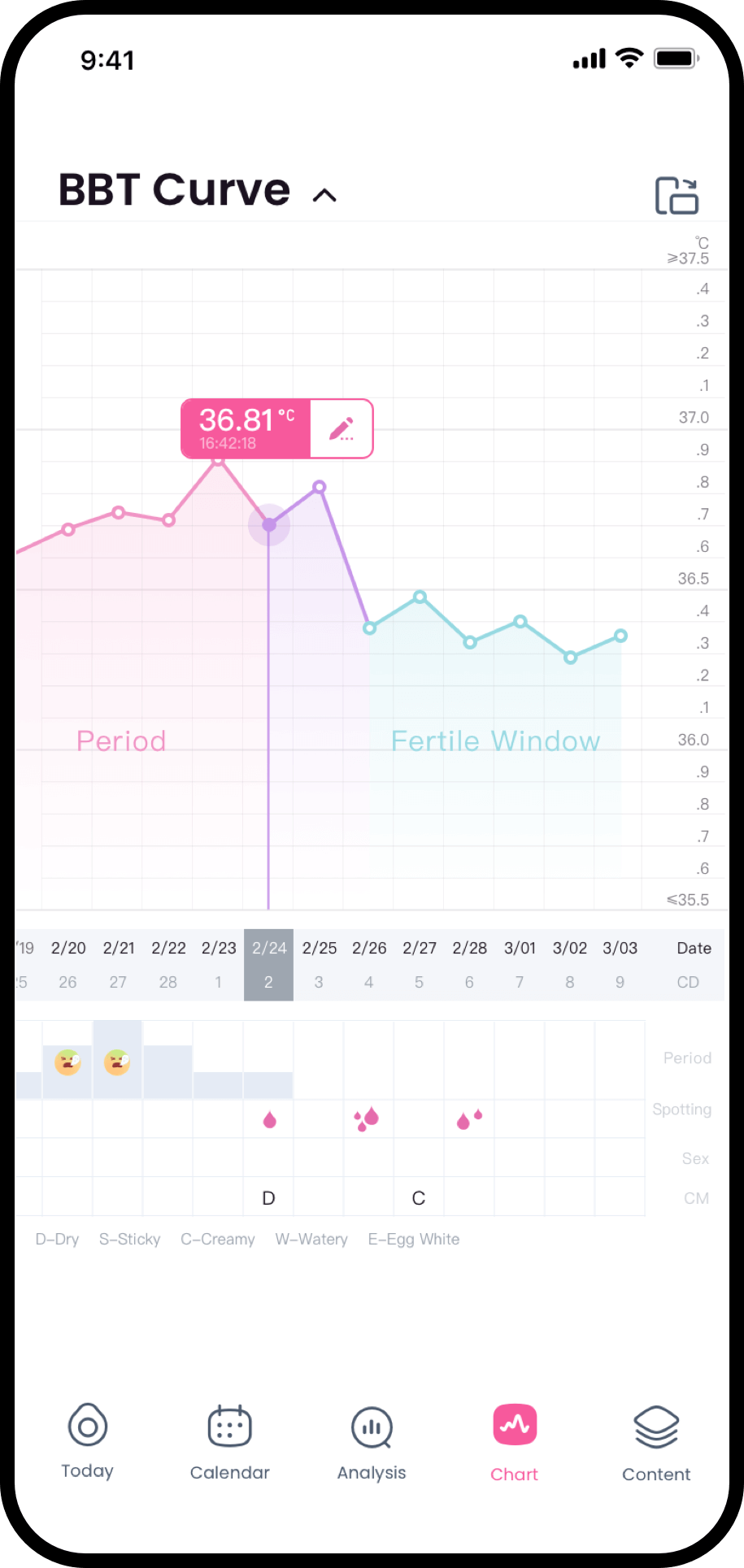This screenshot has width=744, height=1568.
Task: Go to the Analysis tab
Action: (x=372, y=1442)
